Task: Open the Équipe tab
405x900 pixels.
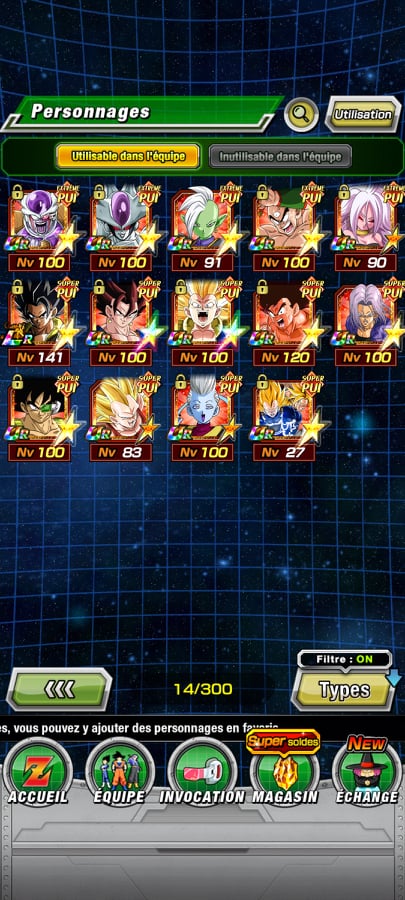Action: point(120,771)
